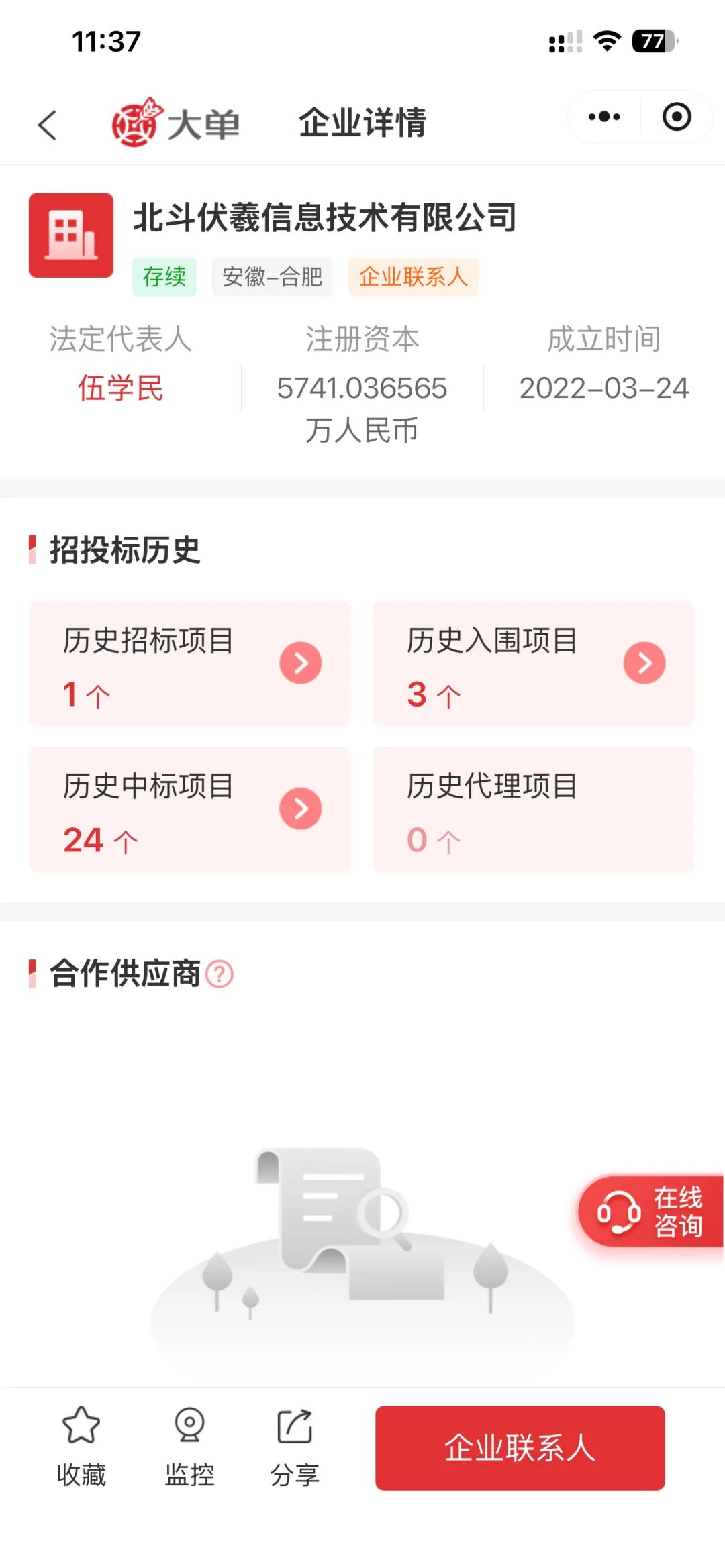Tap the help question mark beside 合作供应商

tap(221, 974)
